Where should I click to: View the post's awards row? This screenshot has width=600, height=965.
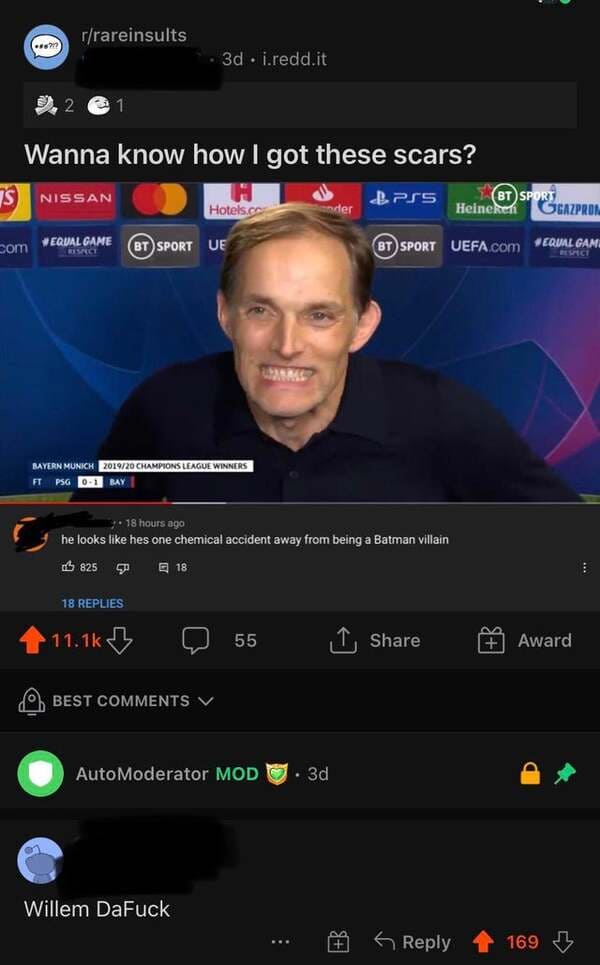(80, 105)
